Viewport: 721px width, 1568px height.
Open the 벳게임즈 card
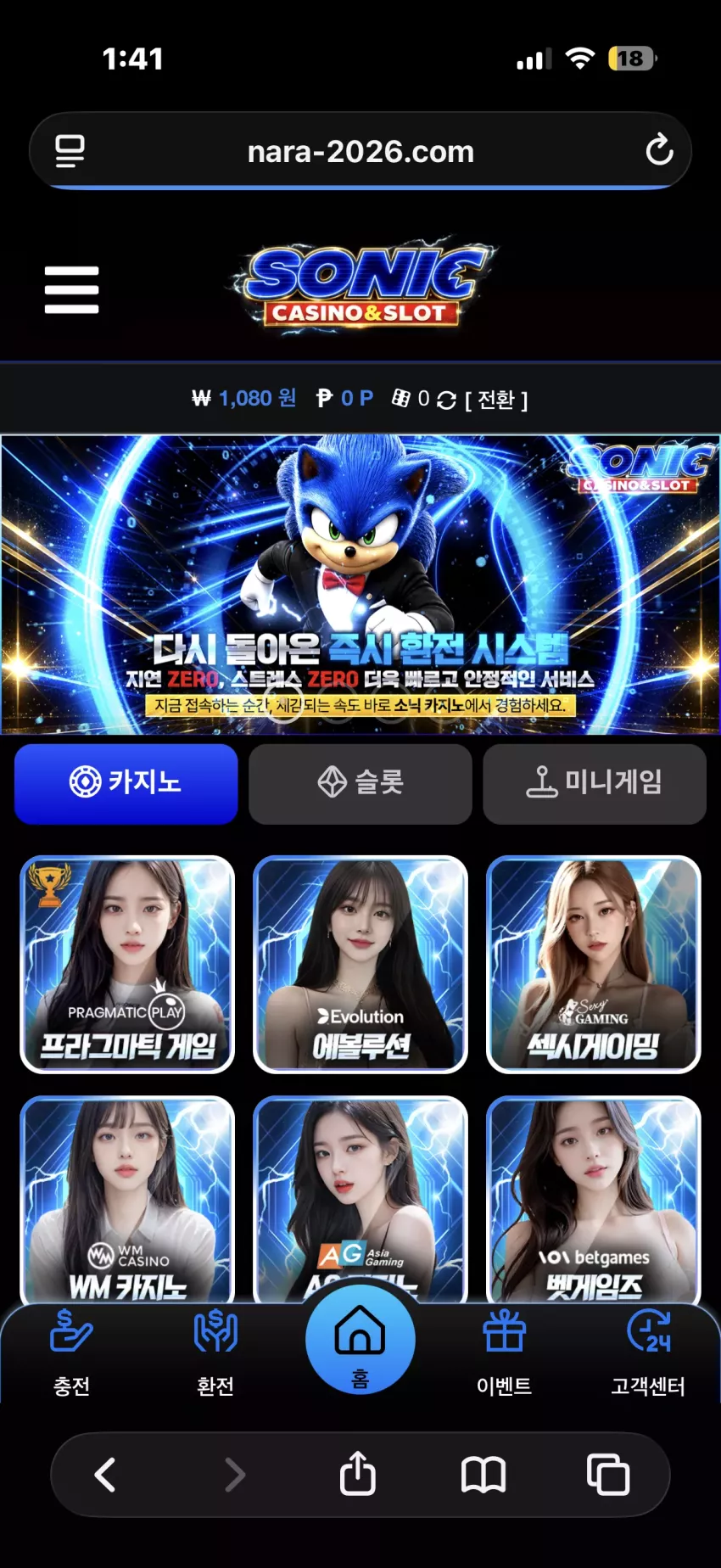tap(594, 1200)
